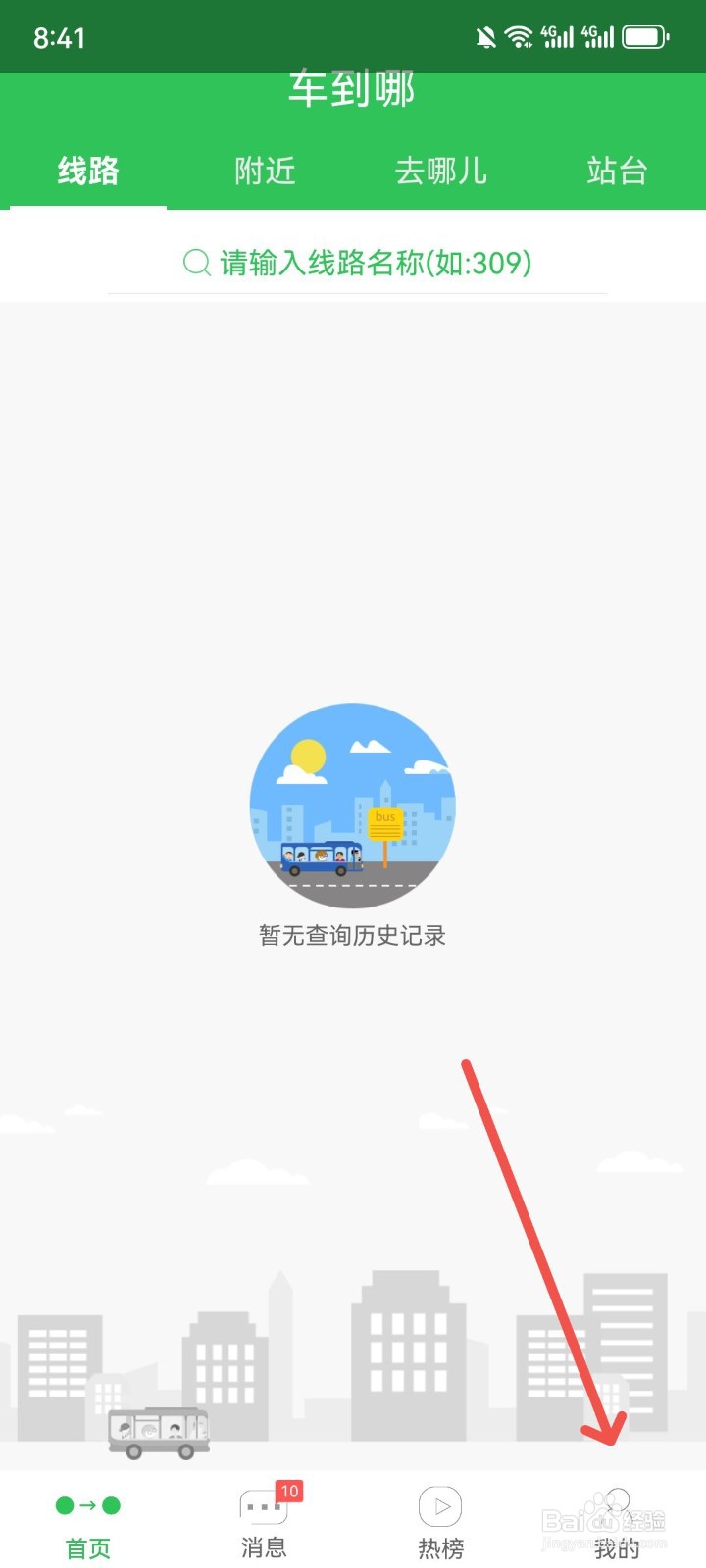Open the 消息 messages icon
This screenshot has height=1568, width=706.
pos(262,1504)
